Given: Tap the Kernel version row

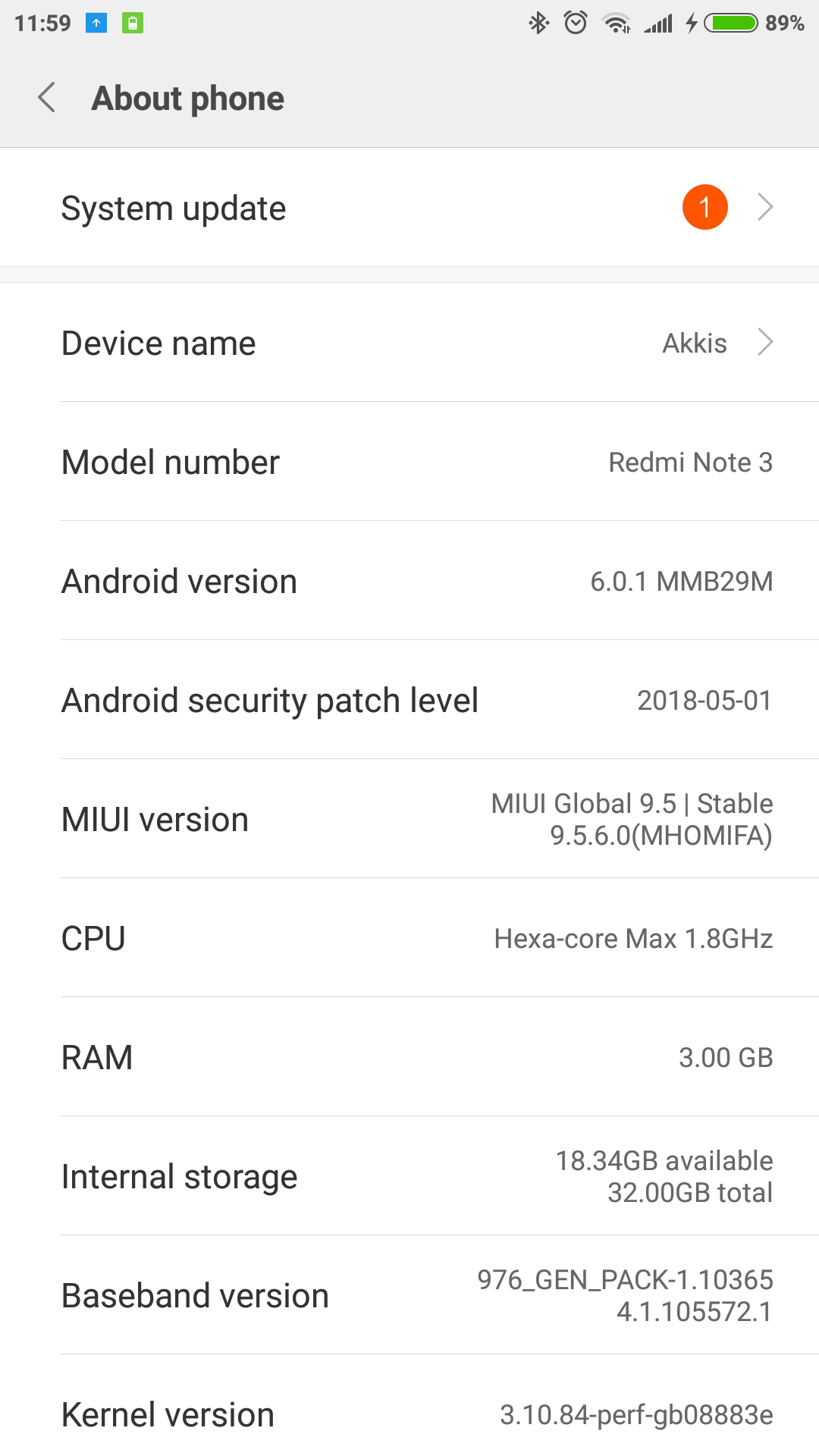Looking at the screenshot, I should click(x=409, y=1414).
